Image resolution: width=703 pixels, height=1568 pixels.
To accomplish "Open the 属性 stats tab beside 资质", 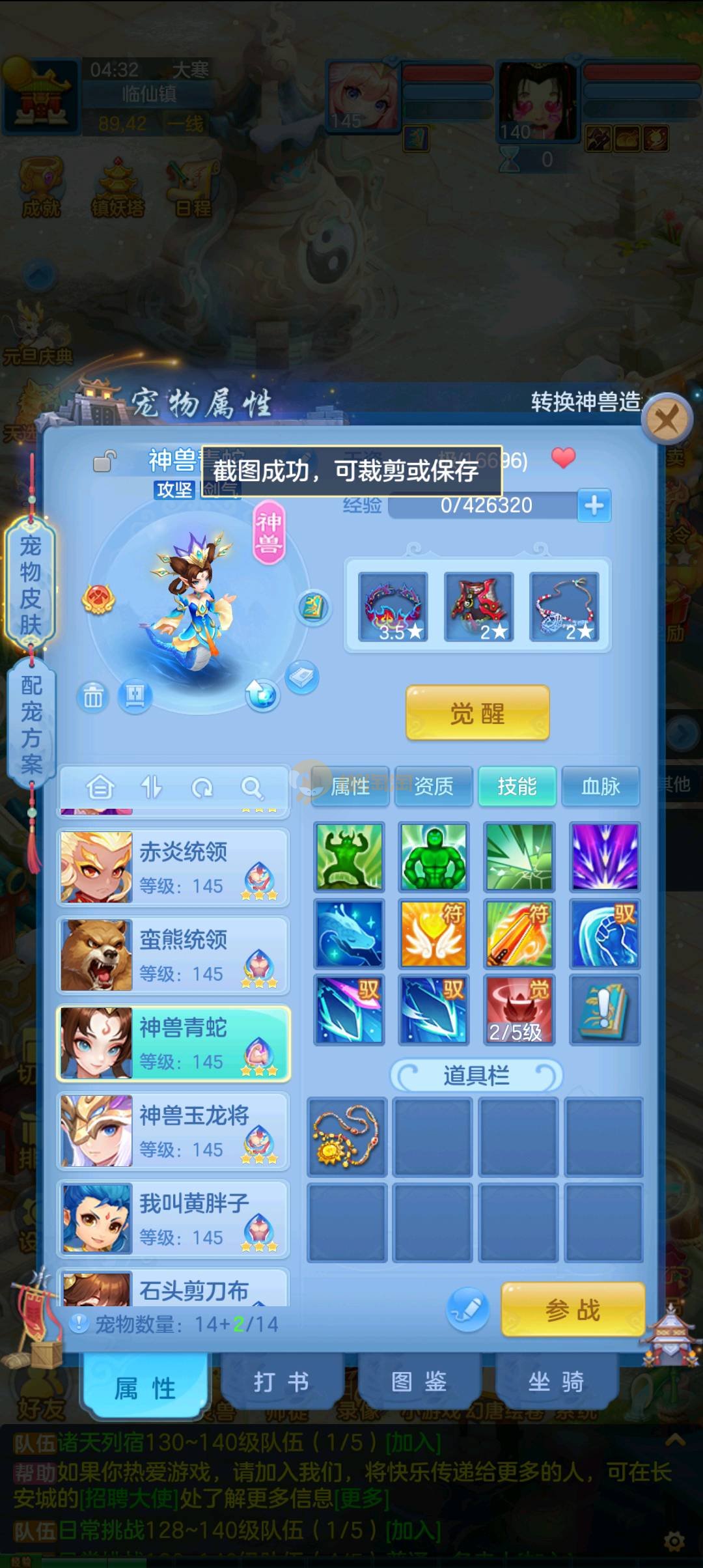I will pos(350,786).
